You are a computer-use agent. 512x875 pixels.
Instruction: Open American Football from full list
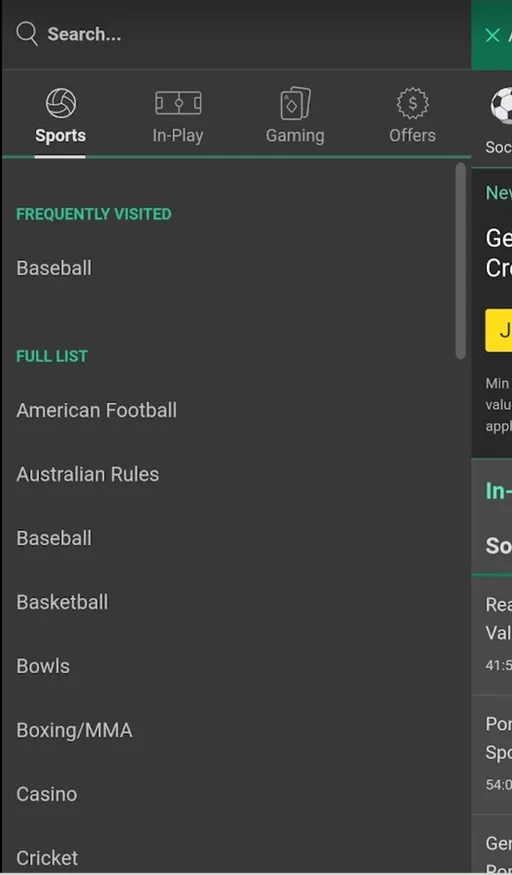[x=96, y=411]
